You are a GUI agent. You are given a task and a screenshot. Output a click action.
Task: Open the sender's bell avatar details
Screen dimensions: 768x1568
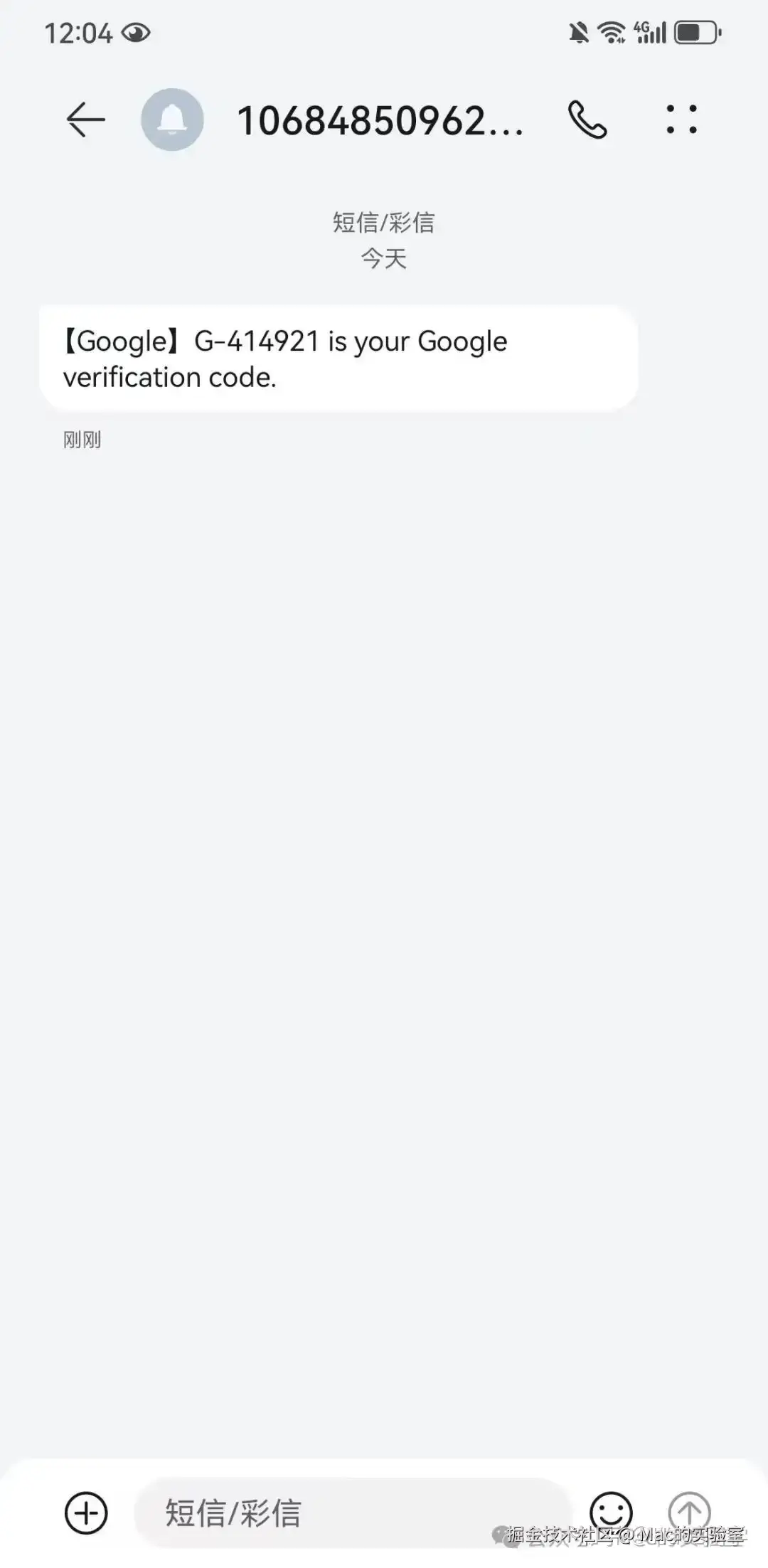[x=172, y=120]
